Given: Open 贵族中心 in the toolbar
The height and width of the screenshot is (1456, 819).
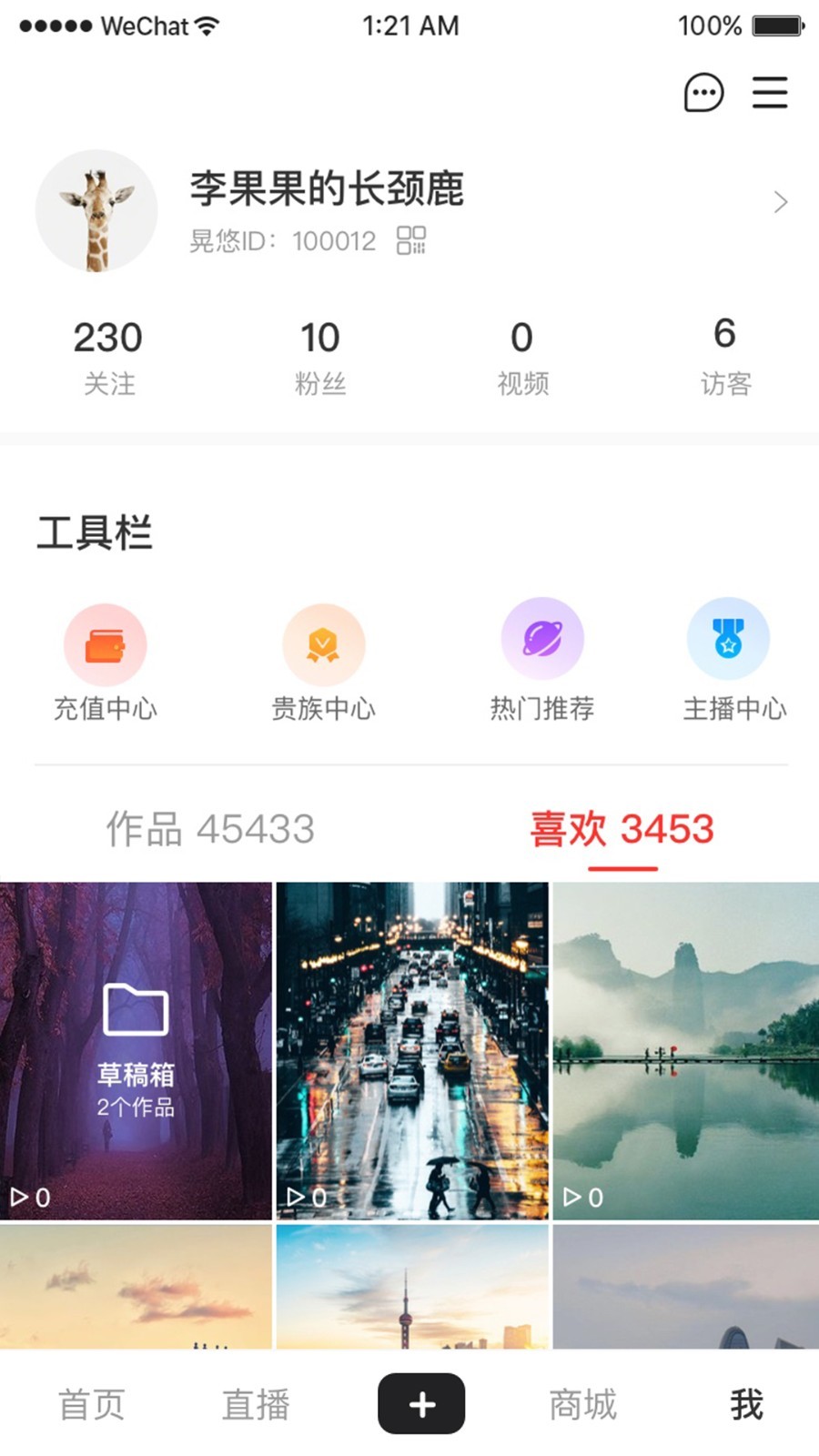Looking at the screenshot, I should tap(324, 662).
